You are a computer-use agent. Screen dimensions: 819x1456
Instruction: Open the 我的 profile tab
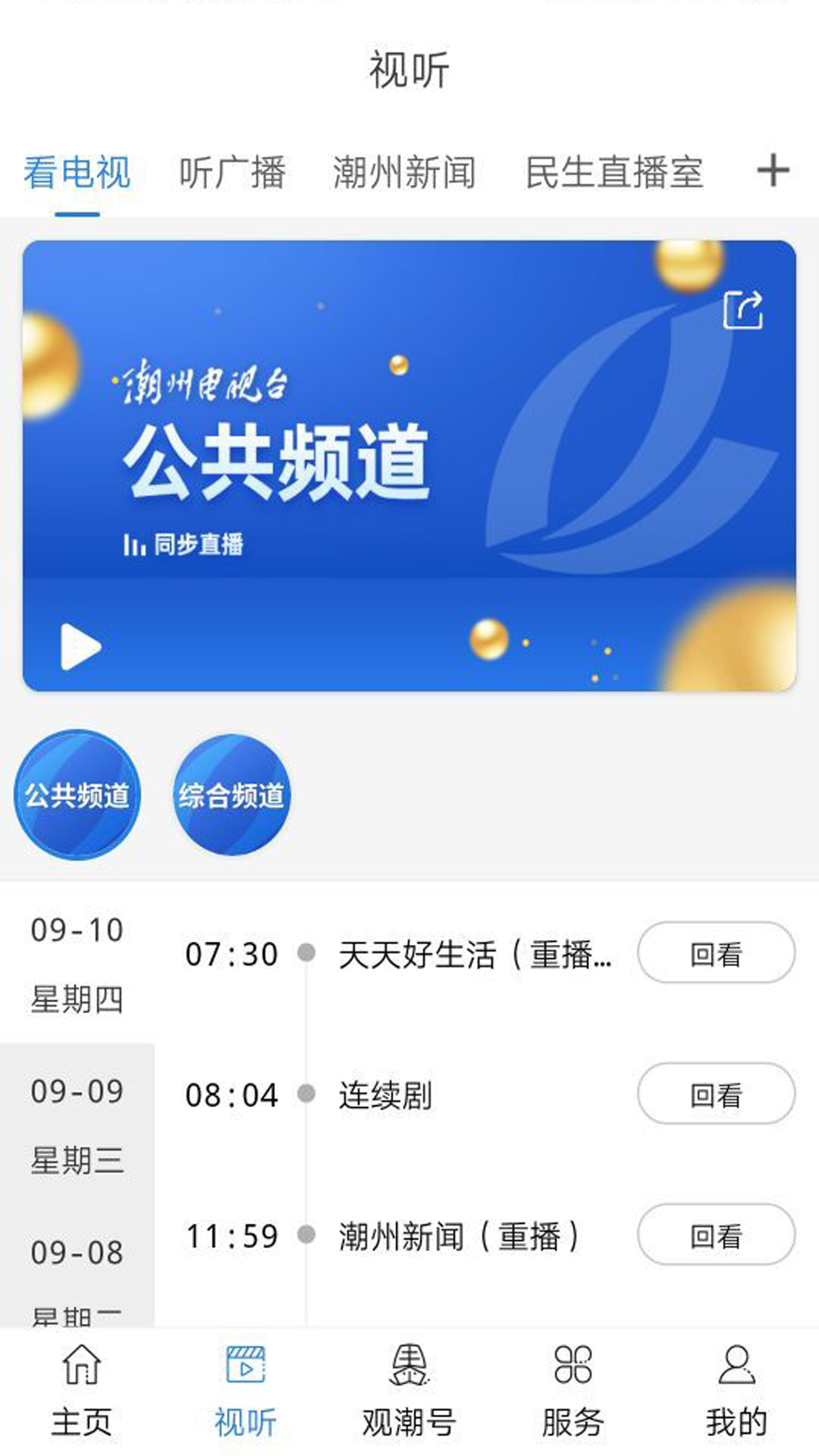(x=736, y=1390)
